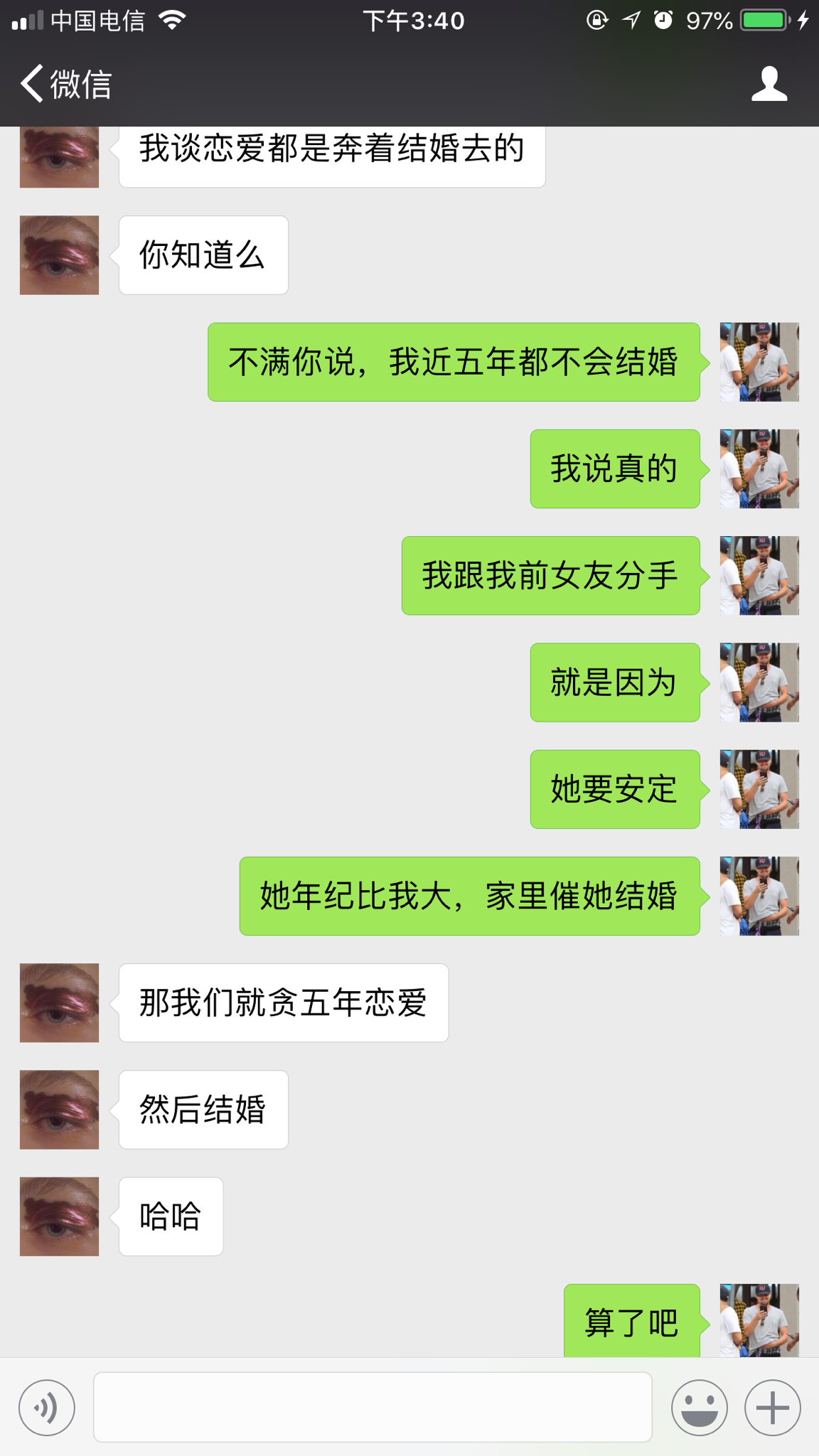This screenshot has height=1456, width=819.
Task: Open the emoji sticker panel
Action: tap(700, 1408)
